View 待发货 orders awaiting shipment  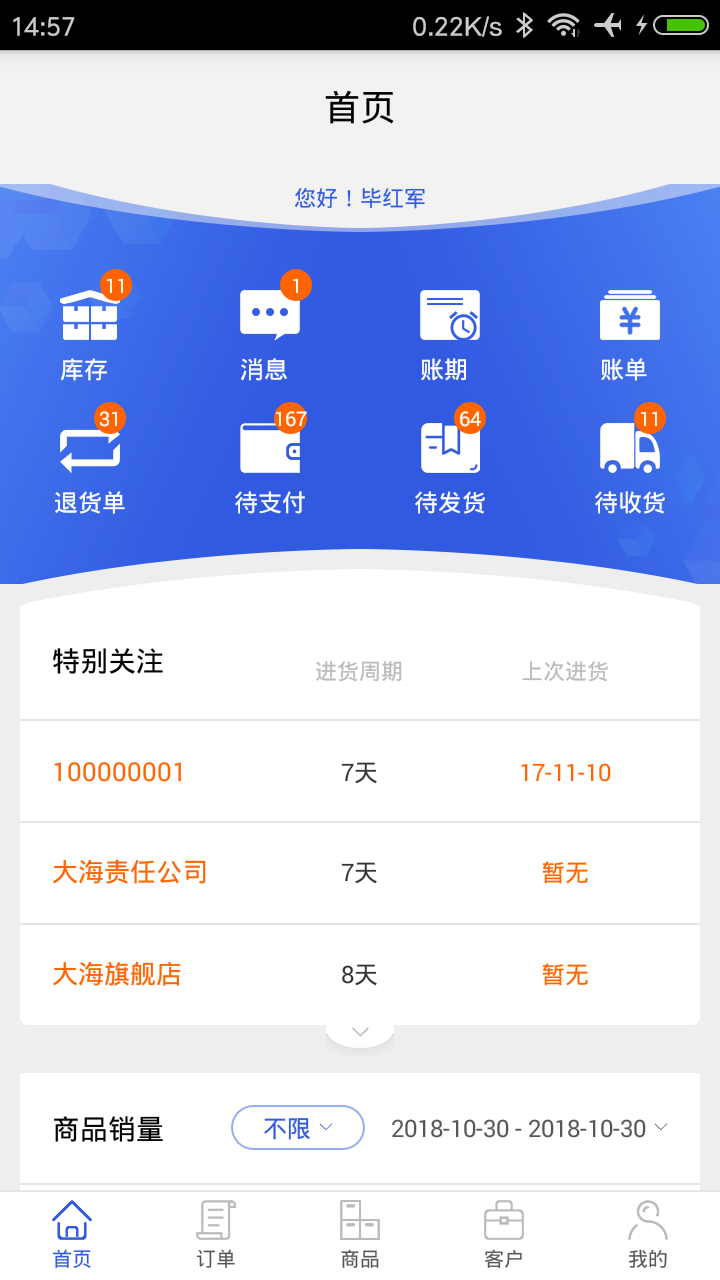[450, 460]
